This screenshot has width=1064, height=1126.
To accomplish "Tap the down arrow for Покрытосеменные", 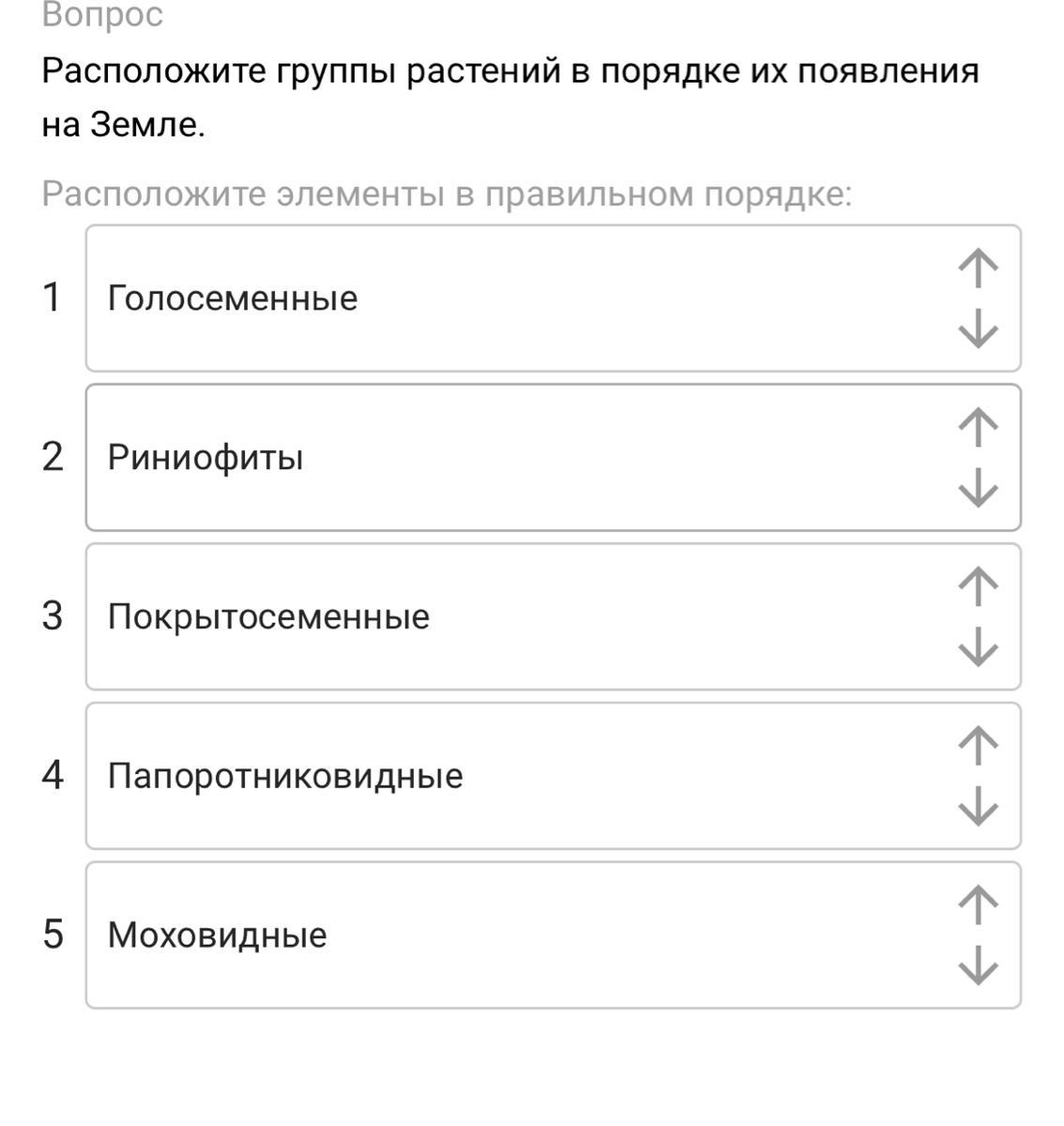I will 978,647.
